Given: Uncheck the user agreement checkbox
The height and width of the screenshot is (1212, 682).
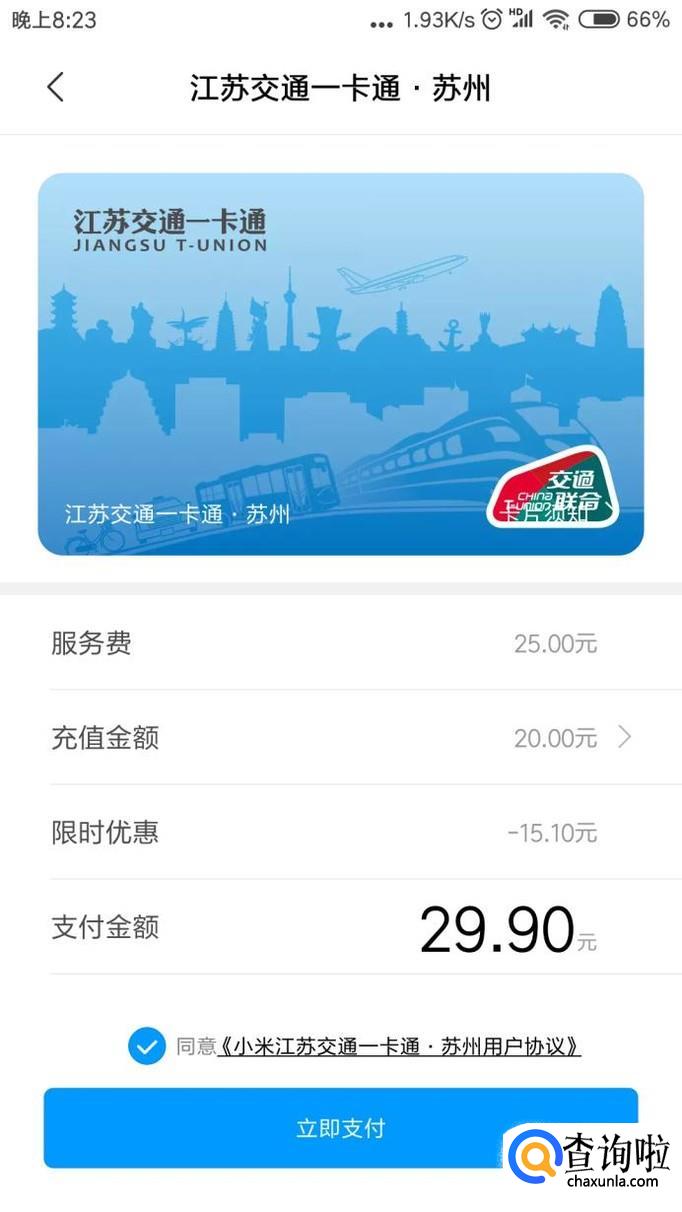Looking at the screenshot, I should 147,1046.
